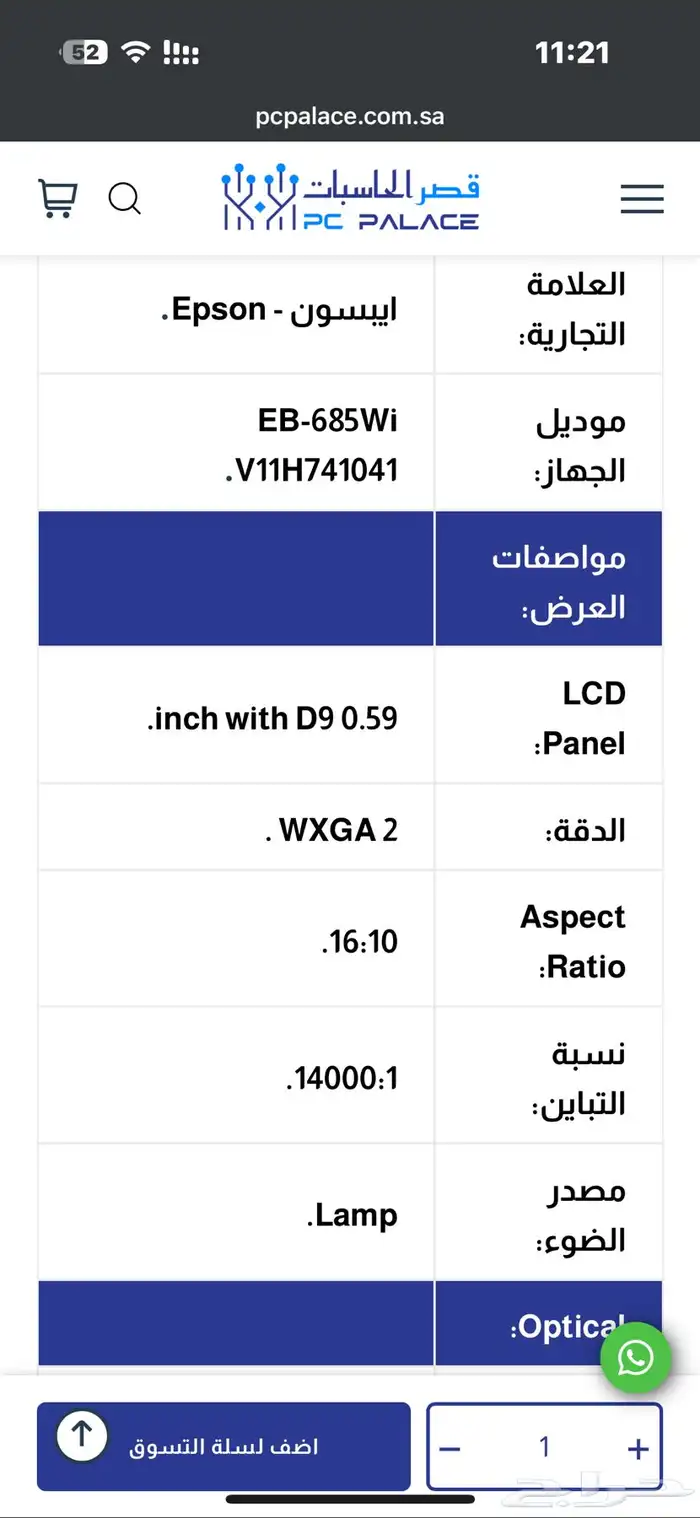Screen dimensions: 700x1518
Task: Chat via the WhatsApp floating button
Action: (x=635, y=1357)
